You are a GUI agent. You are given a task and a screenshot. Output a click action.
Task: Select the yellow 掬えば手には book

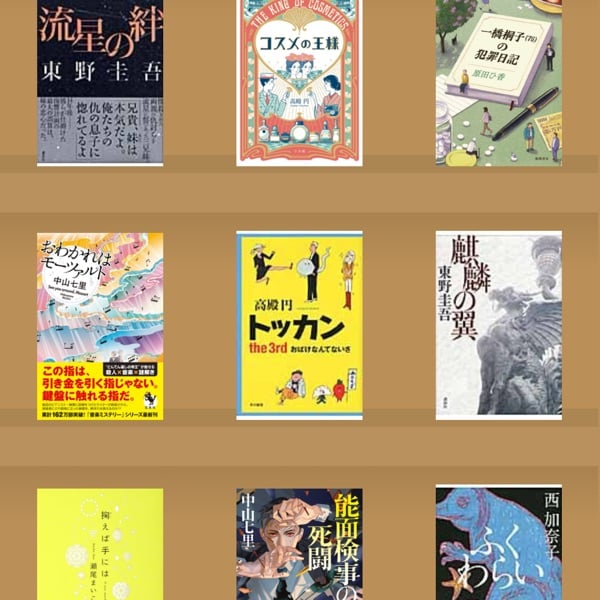pos(100,544)
